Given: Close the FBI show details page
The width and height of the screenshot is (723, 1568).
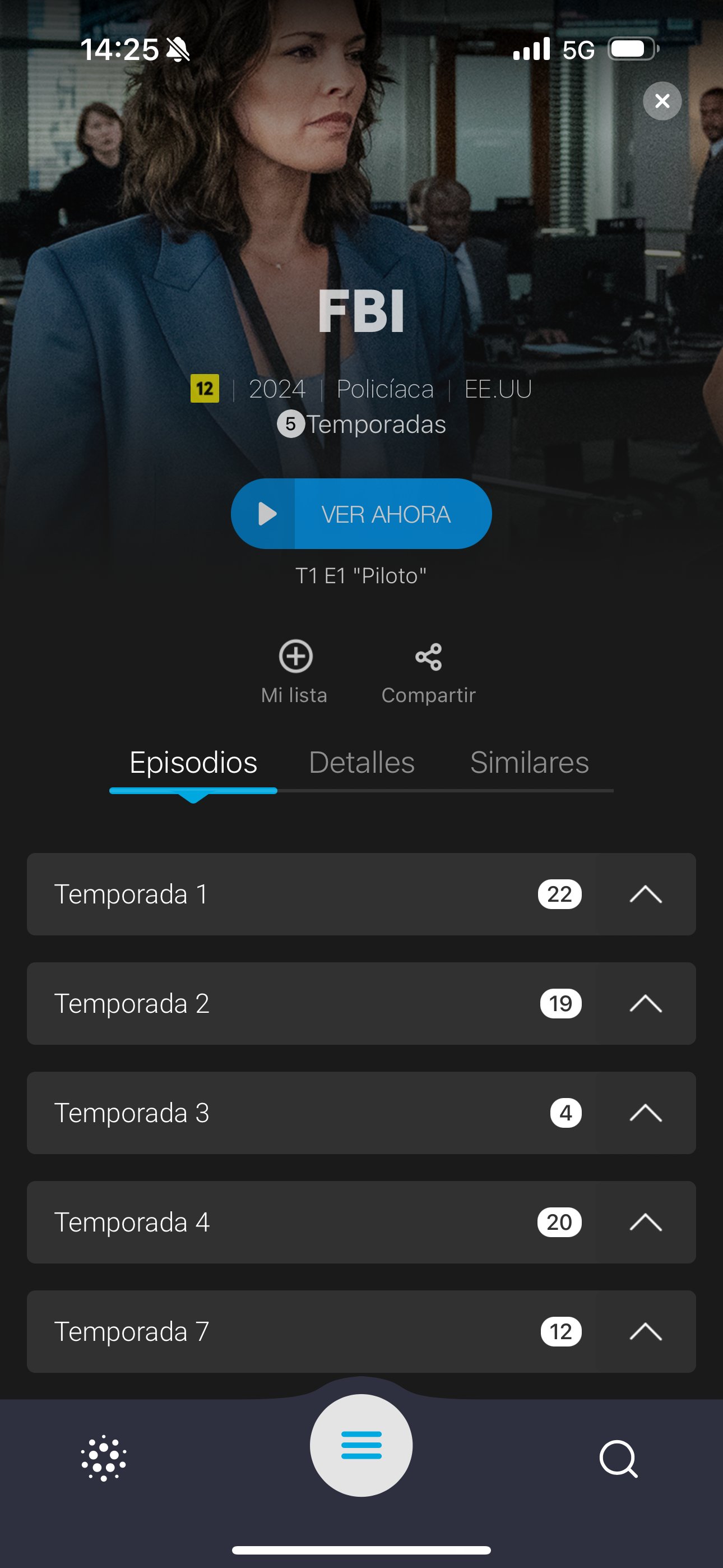Looking at the screenshot, I should coord(662,101).
